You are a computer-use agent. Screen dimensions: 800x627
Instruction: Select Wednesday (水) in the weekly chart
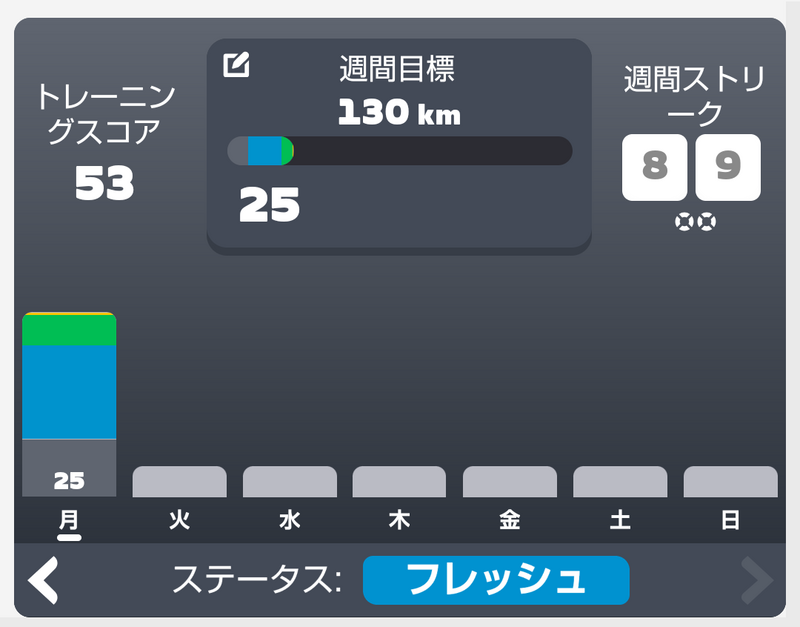tap(290, 481)
